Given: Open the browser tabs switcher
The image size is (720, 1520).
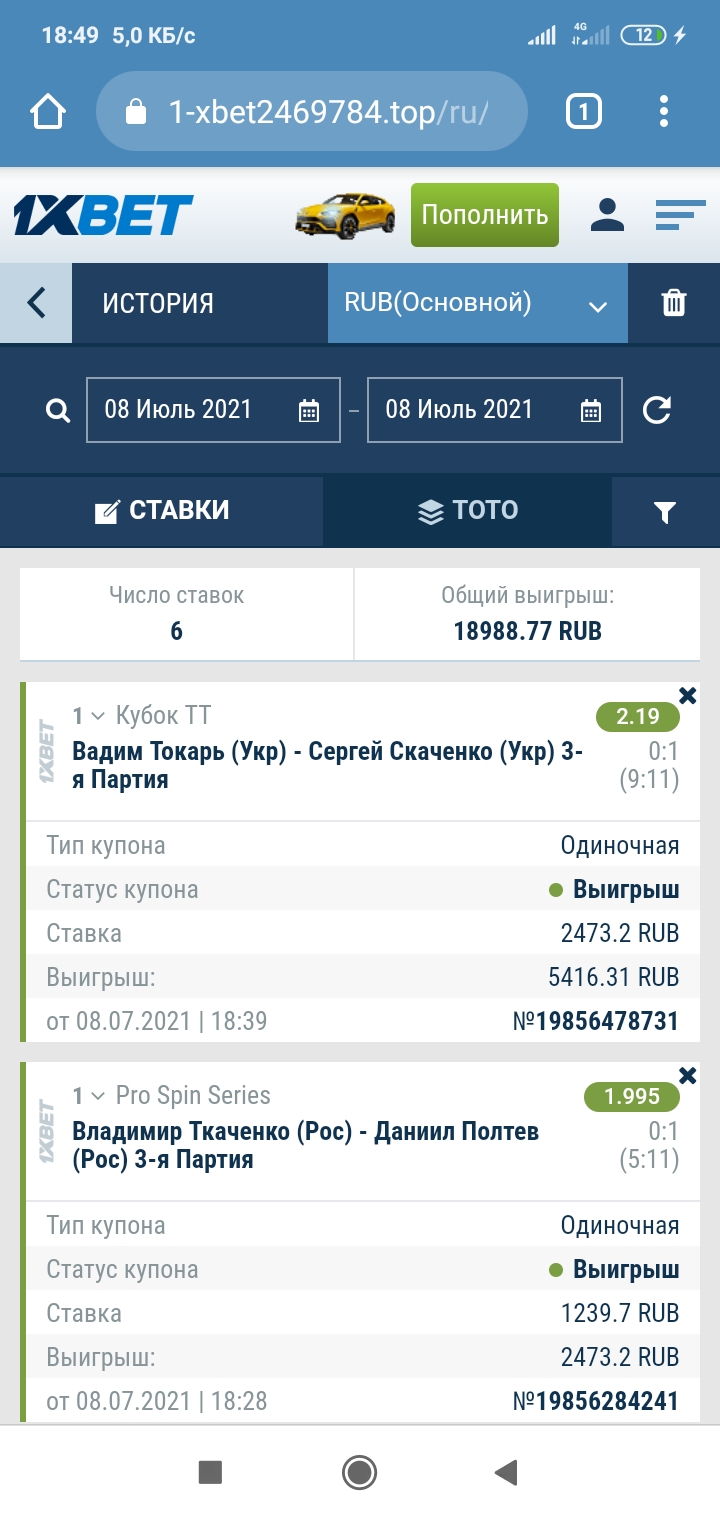Looking at the screenshot, I should coord(584,111).
